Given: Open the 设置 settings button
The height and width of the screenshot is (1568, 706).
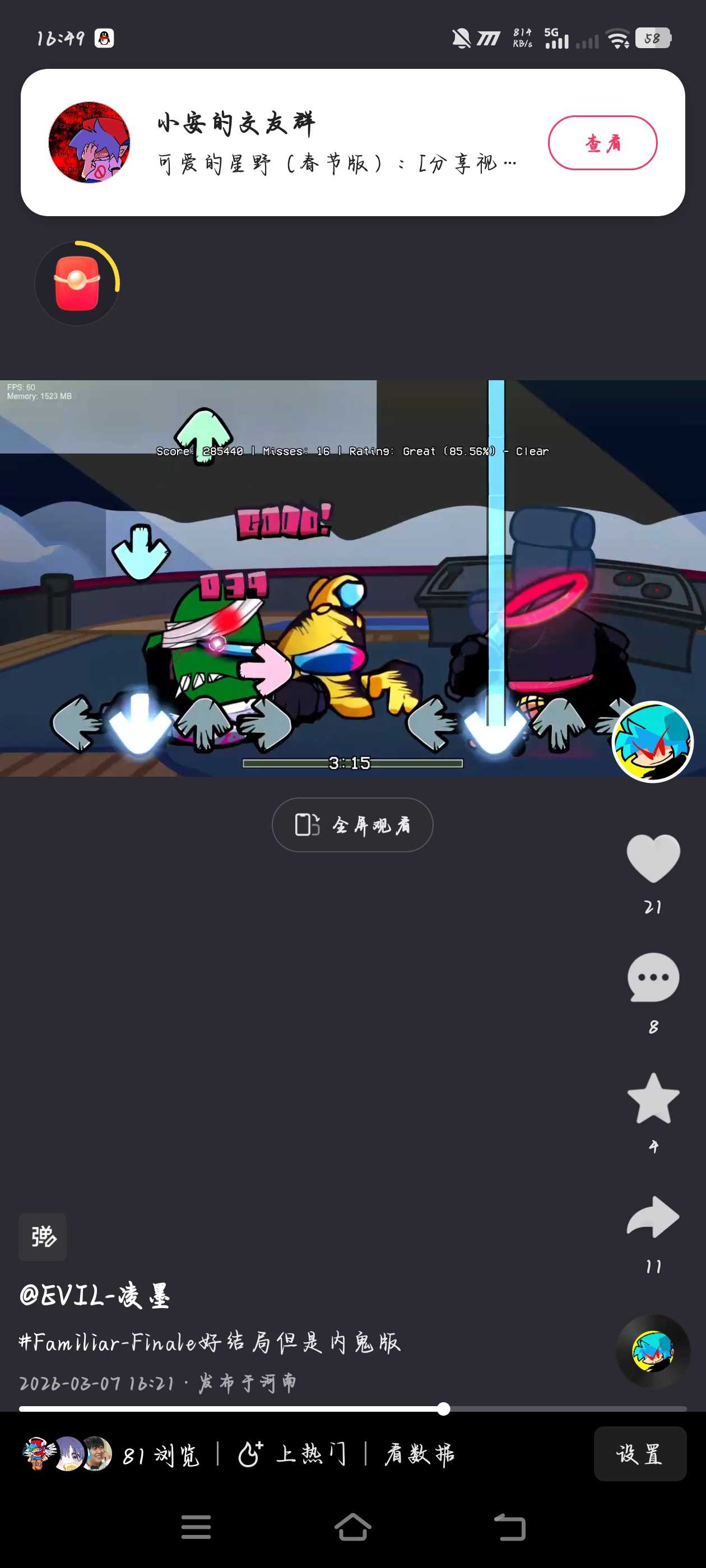Looking at the screenshot, I should click(x=640, y=1454).
